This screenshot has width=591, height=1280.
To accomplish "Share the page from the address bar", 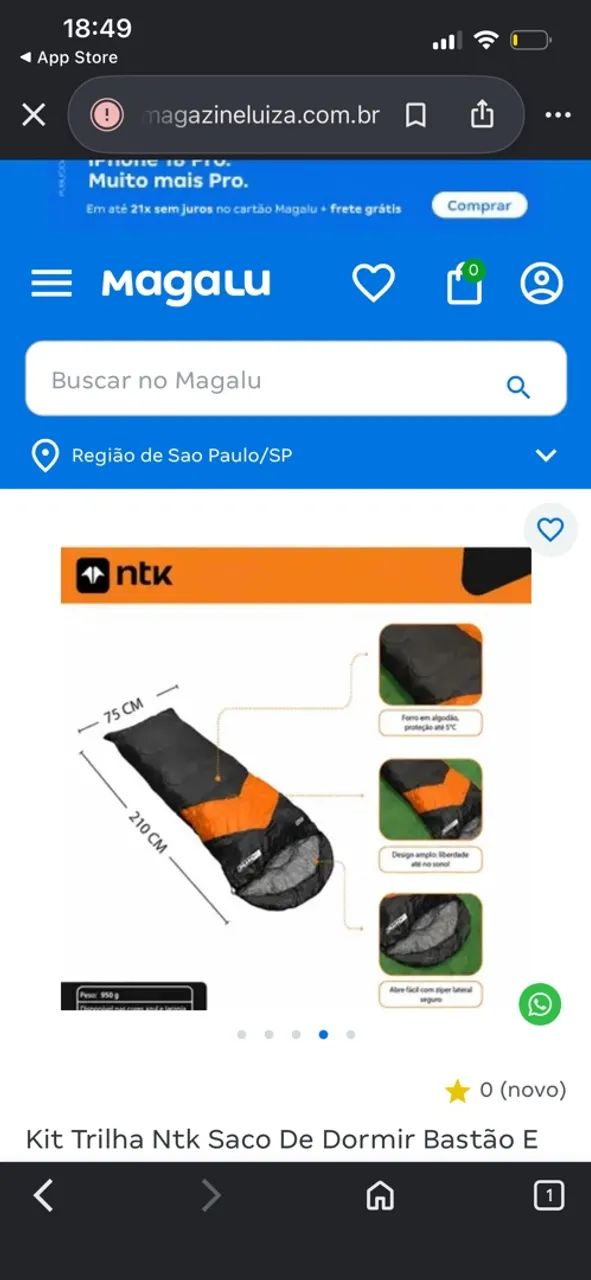I will tap(482, 114).
